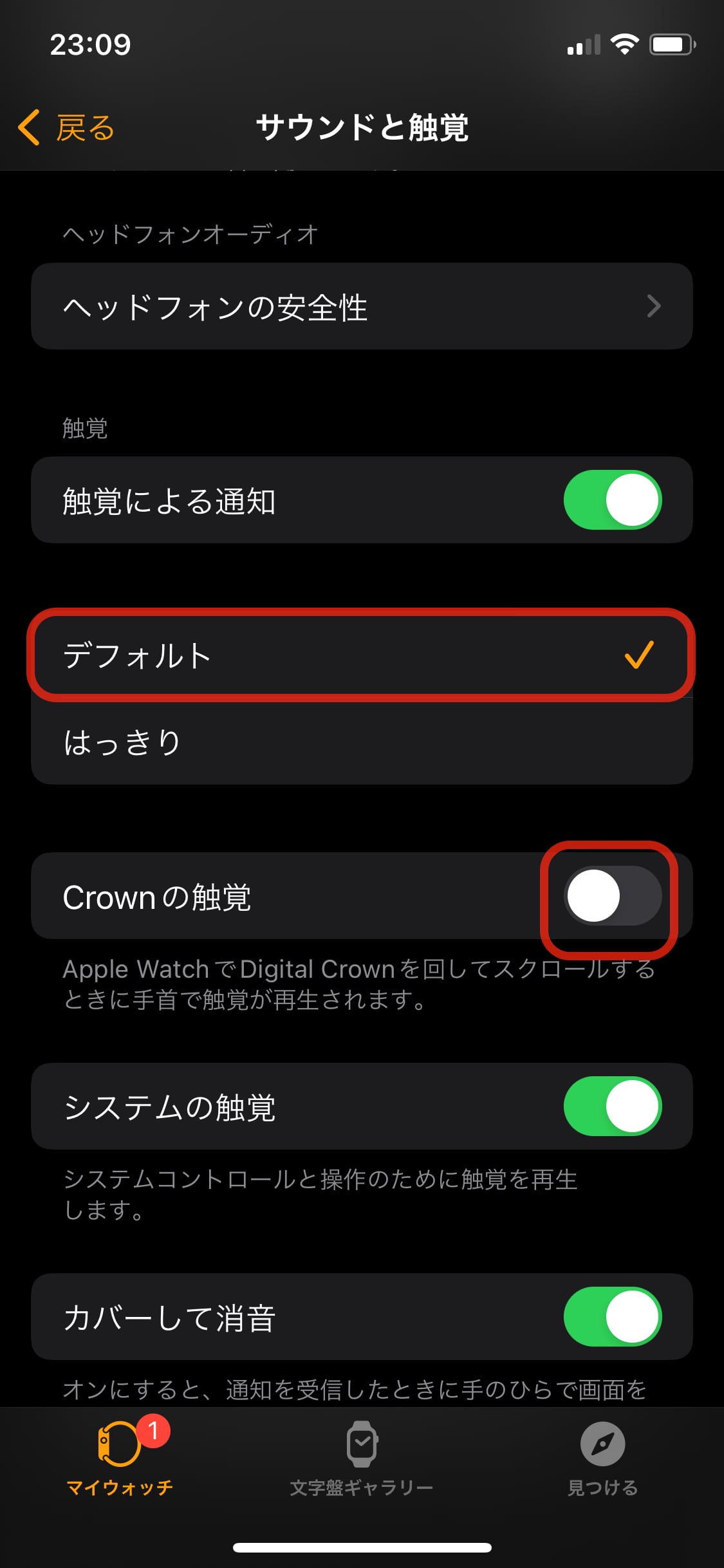
Task: Select the デフォルト haptic option
Action: click(x=362, y=655)
